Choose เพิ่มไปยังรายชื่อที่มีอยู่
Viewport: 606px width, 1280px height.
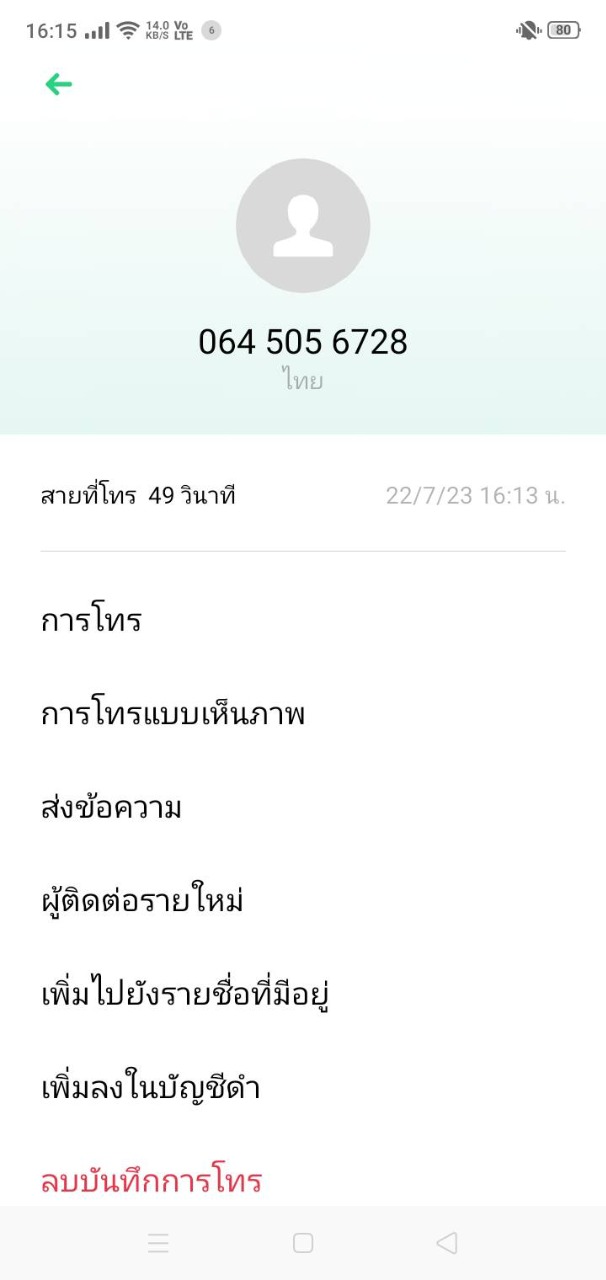coord(185,995)
